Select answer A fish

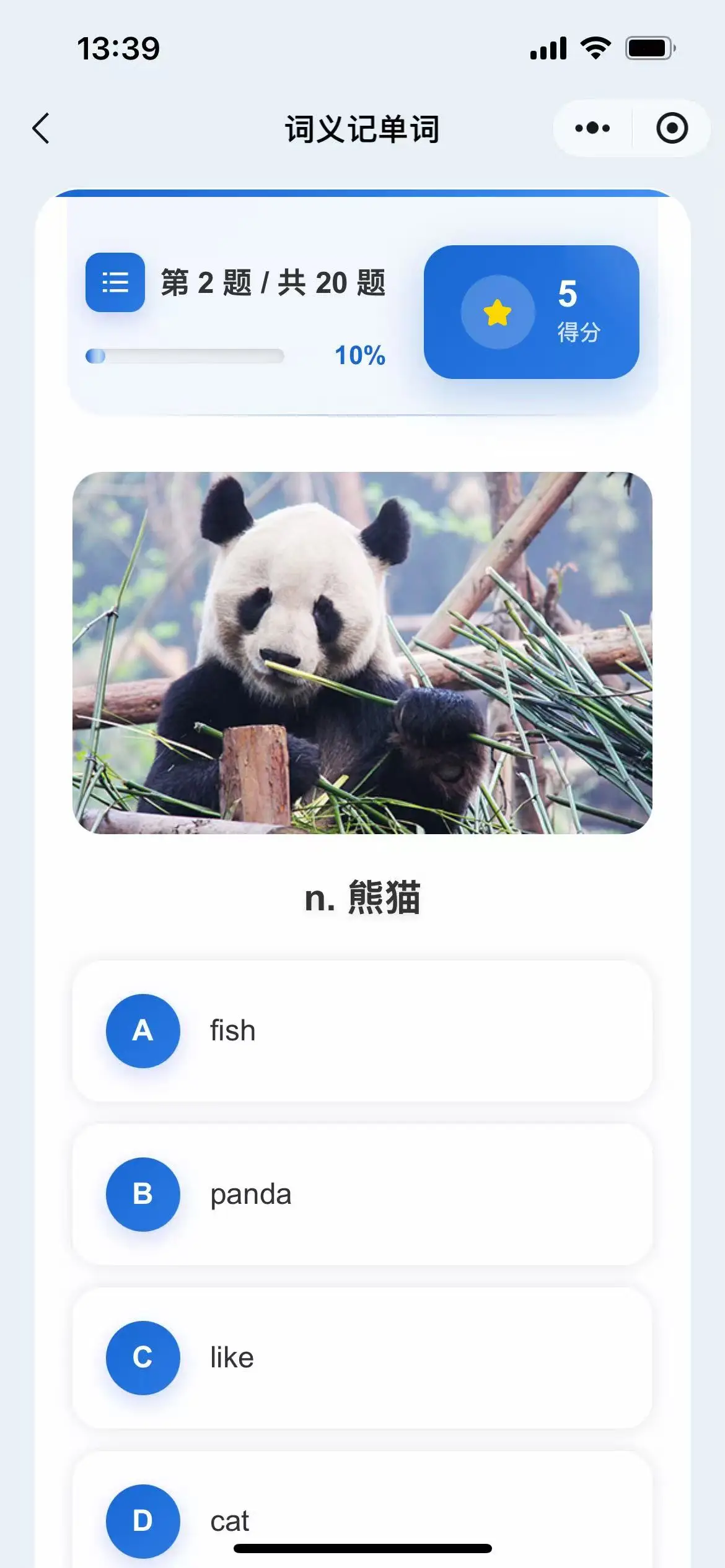tap(362, 1031)
